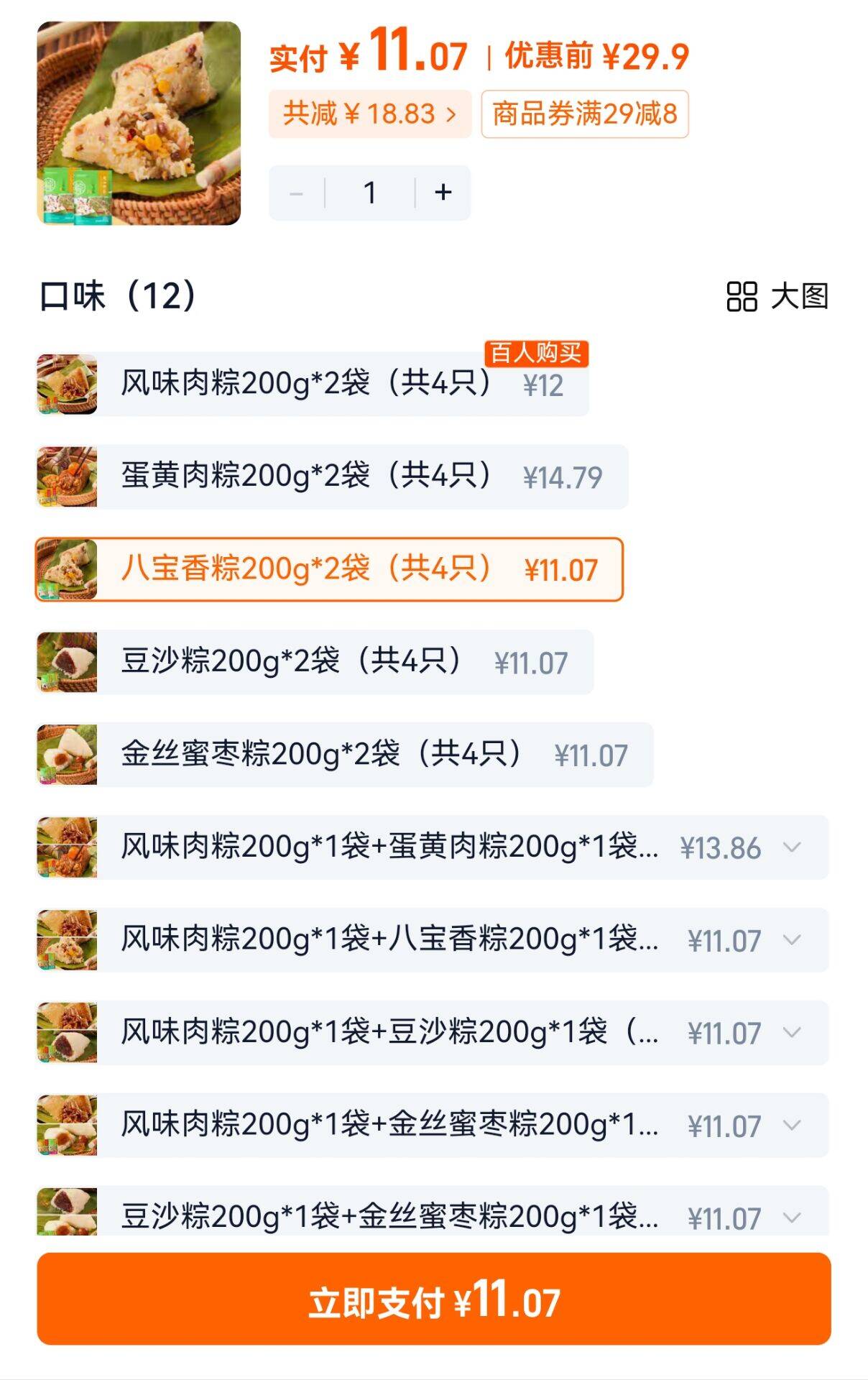Pay now with 立即支付 ¥11.07
This screenshot has width=868, height=1380.
click(x=434, y=1299)
